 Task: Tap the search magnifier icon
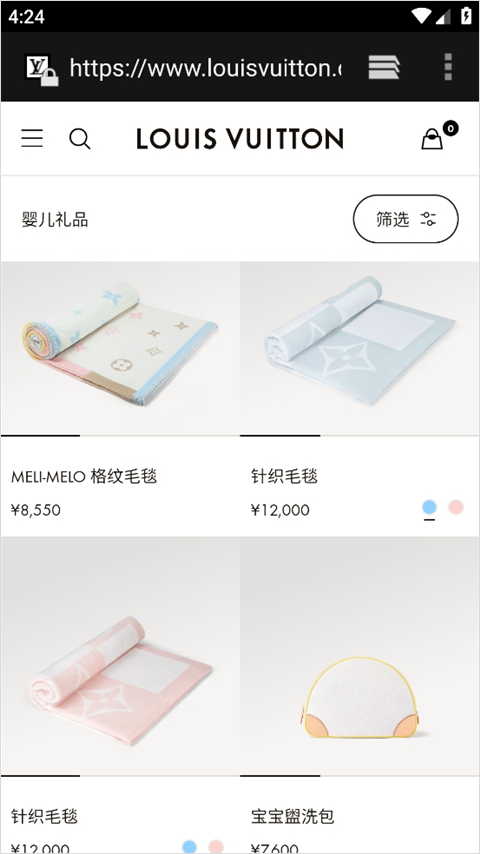coord(80,139)
